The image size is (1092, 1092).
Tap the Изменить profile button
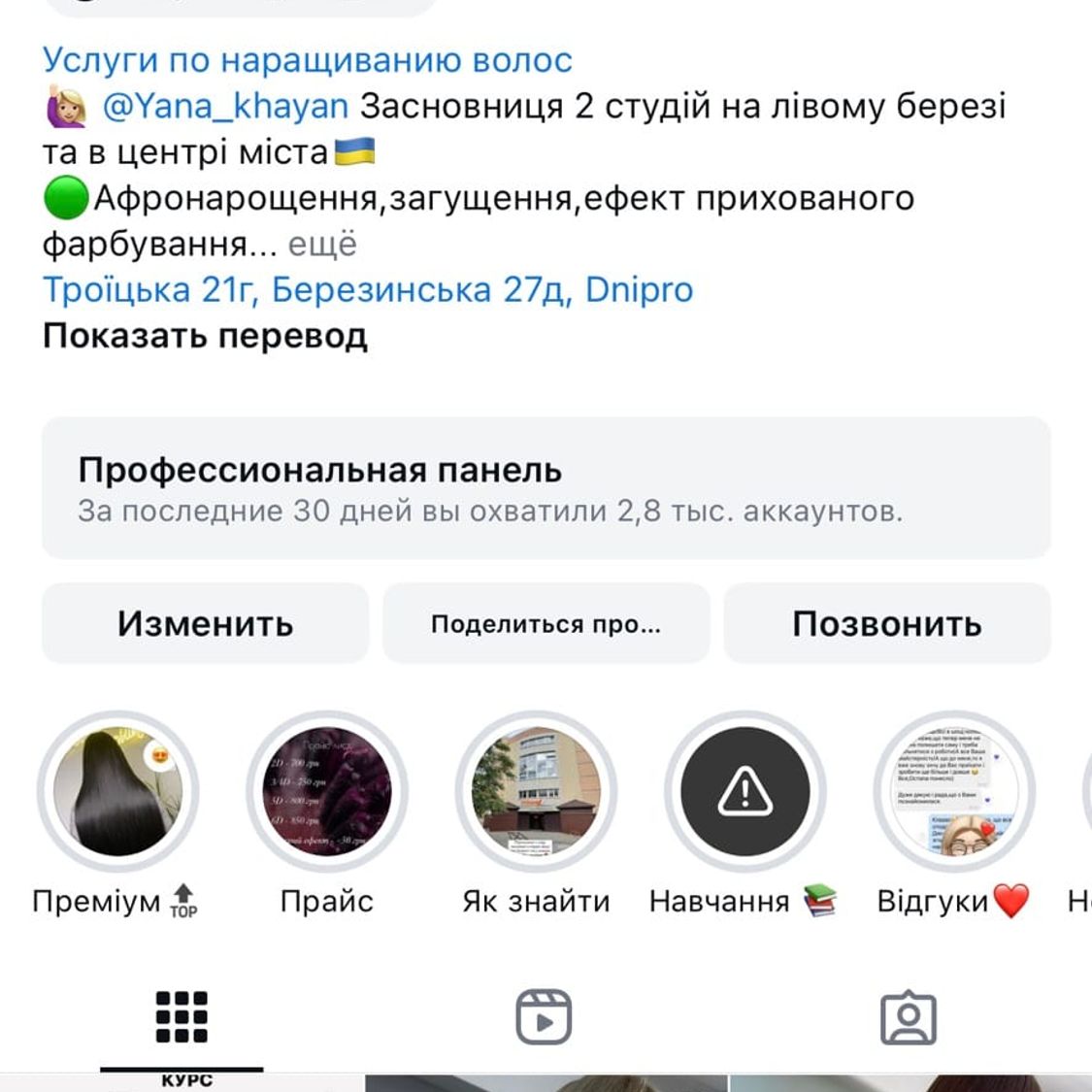(205, 623)
